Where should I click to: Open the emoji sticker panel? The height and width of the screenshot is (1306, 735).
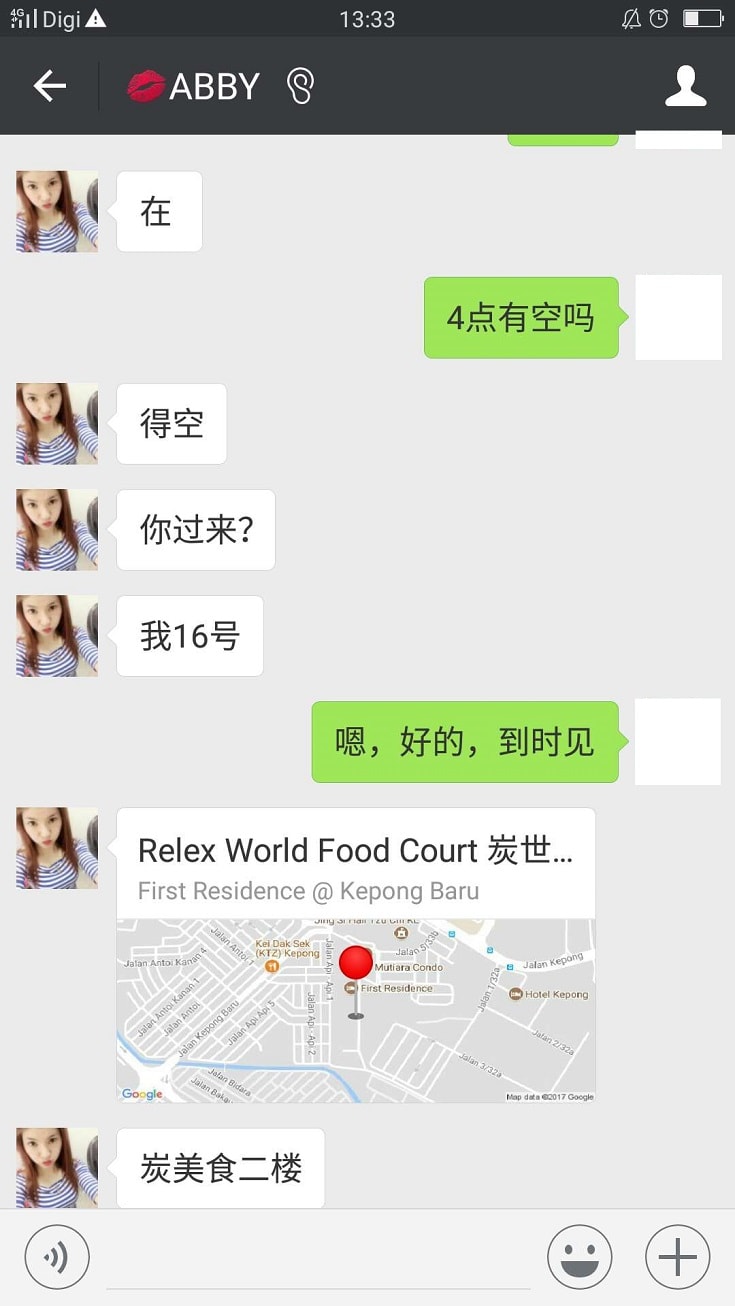579,1257
